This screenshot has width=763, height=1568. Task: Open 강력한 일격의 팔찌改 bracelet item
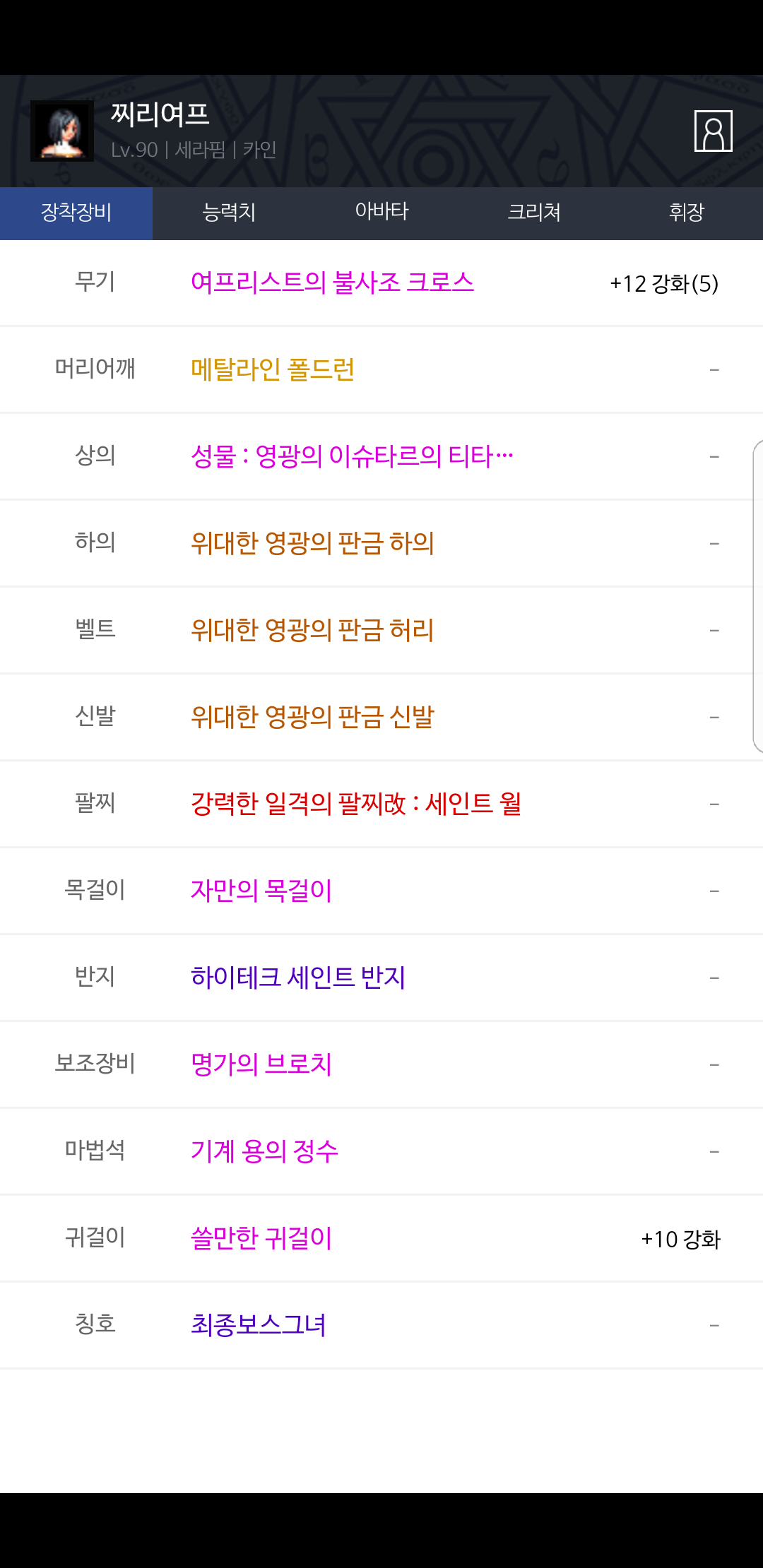(356, 804)
